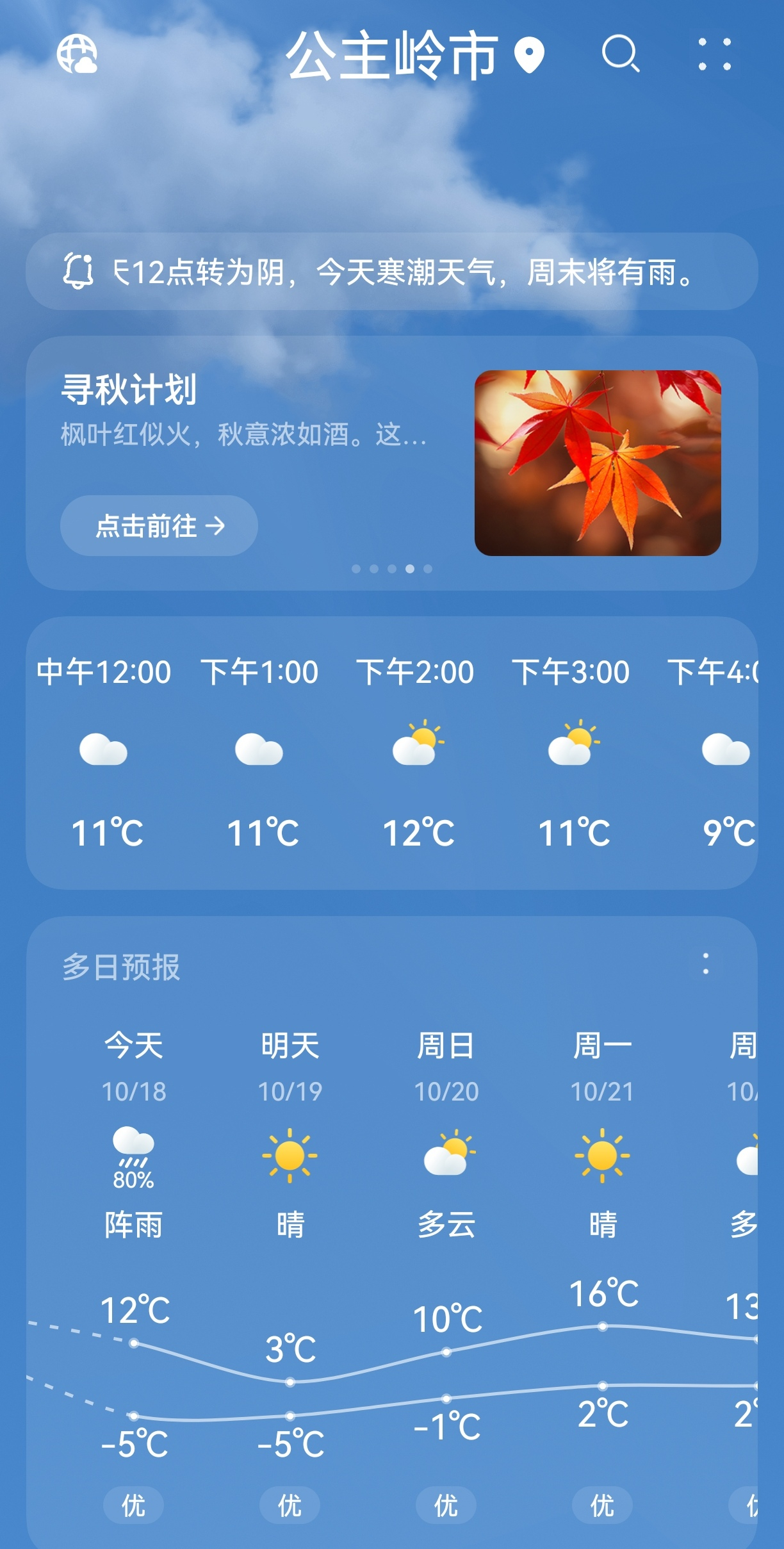This screenshot has height=1549, width=784.
Task: Select 周日 10/20 多云 forecast
Action: click(x=446, y=1134)
